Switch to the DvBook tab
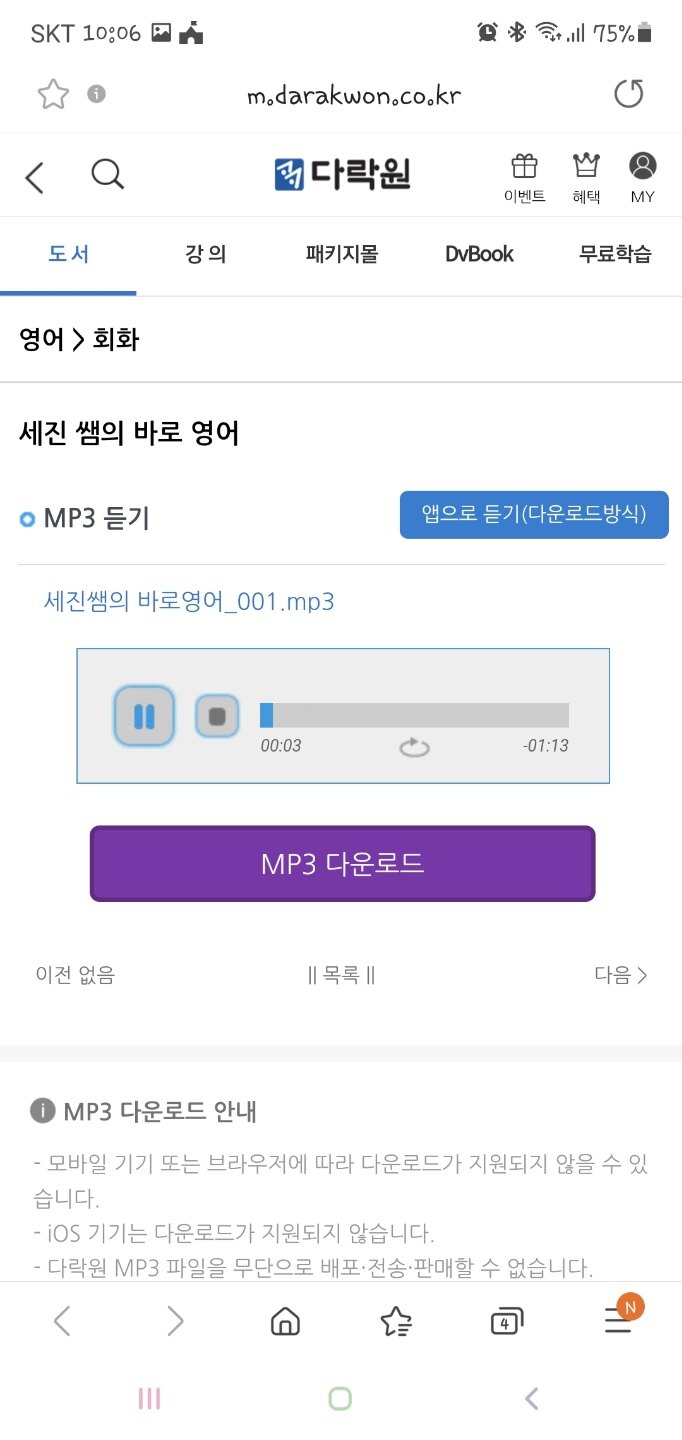682x1440 pixels. click(479, 254)
